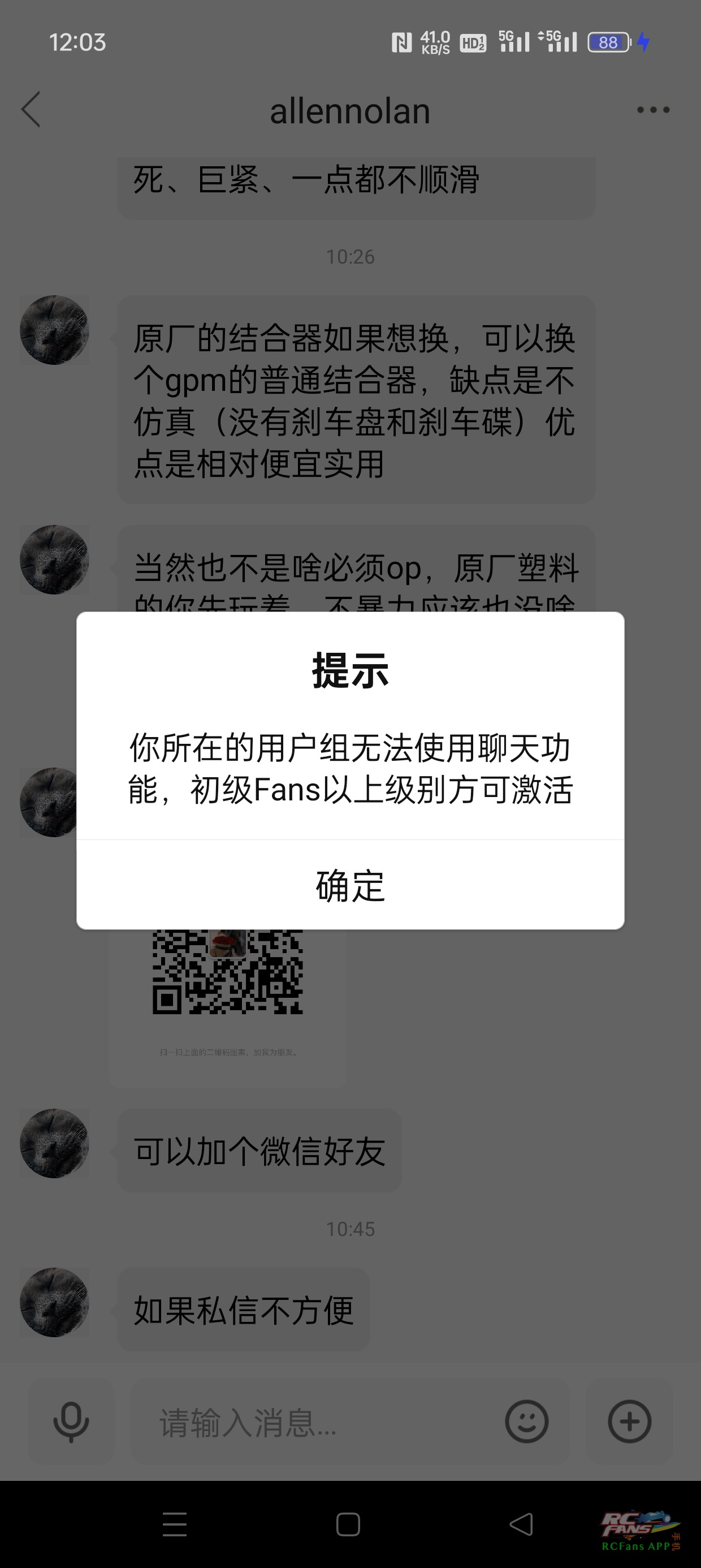
Task: Go back from allennolan chat
Action: (31, 110)
